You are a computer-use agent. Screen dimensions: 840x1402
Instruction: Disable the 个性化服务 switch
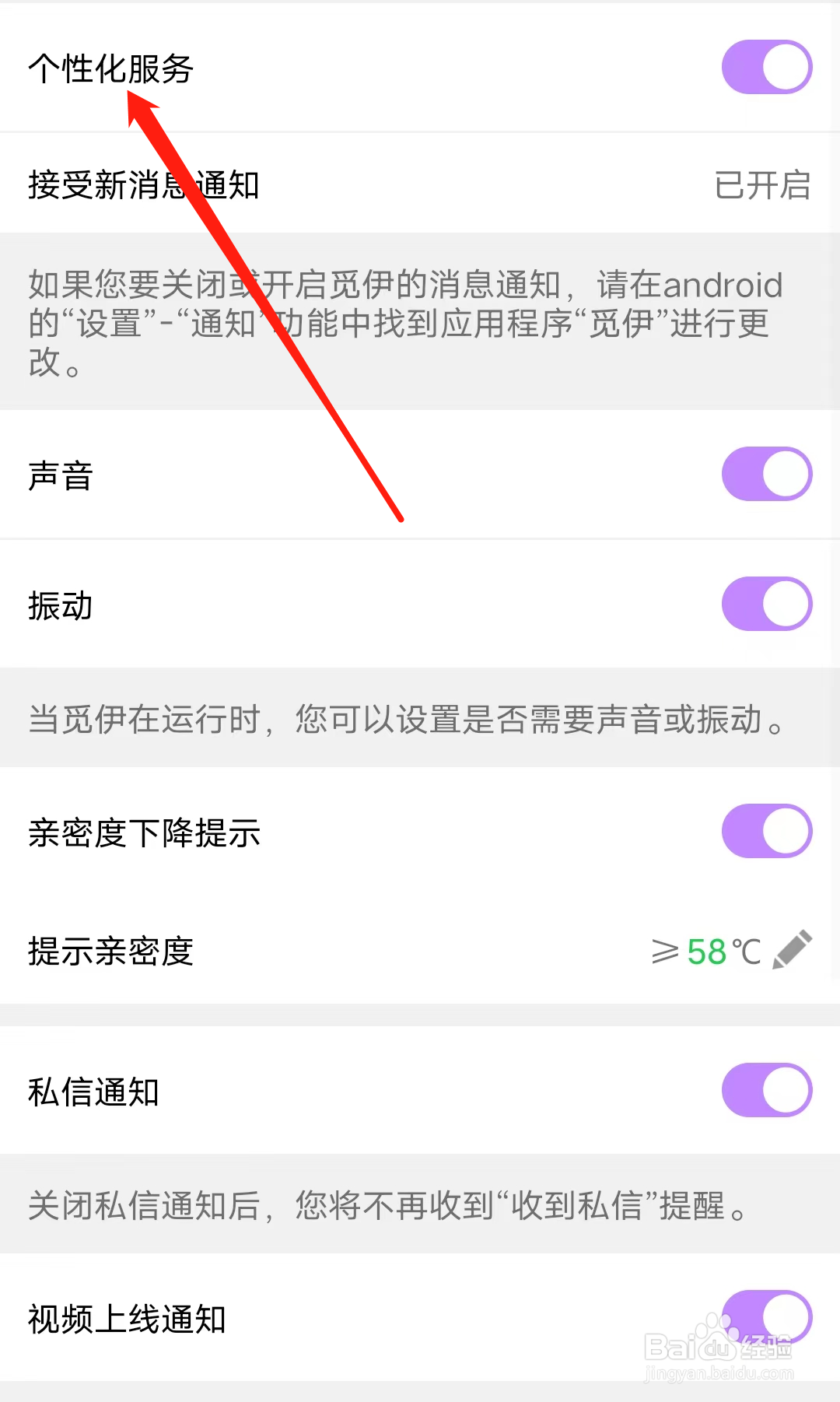click(766, 67)
